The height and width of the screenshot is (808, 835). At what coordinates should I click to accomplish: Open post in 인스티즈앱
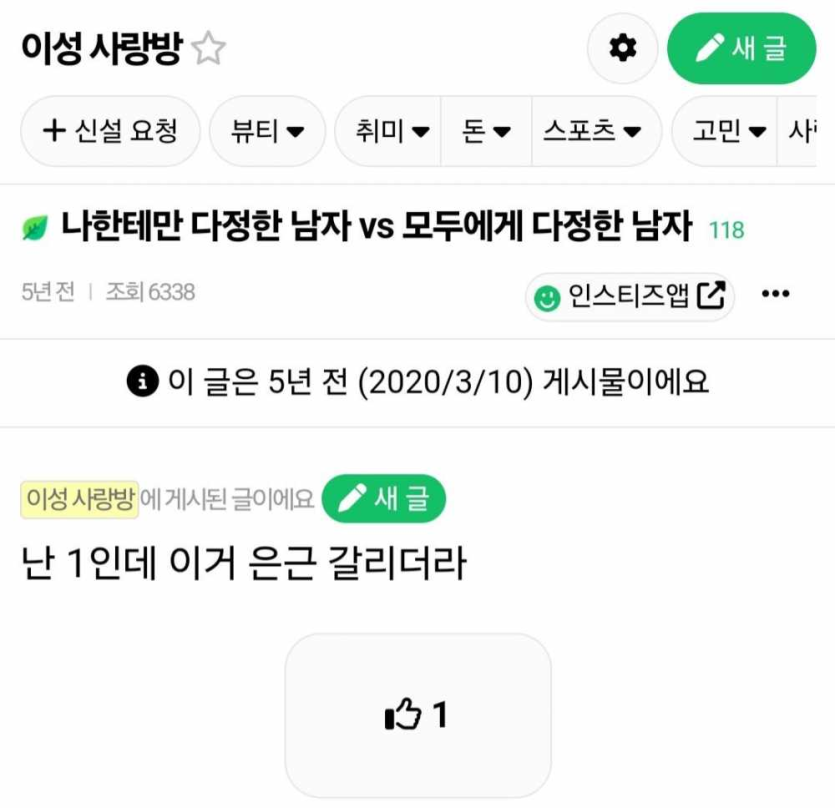[630, 294]
